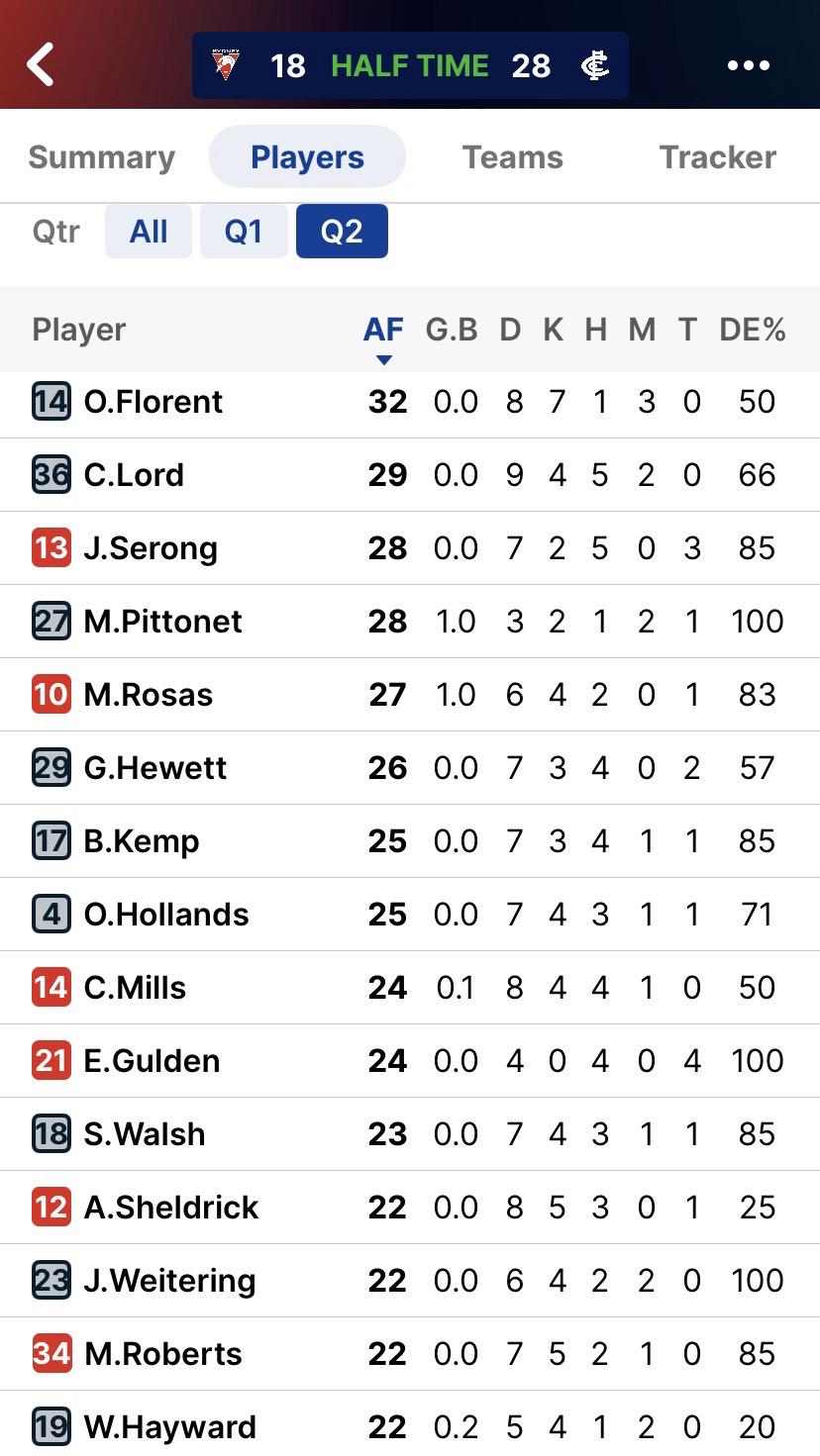820x1456 pixels.
Task: Select the Players tab
Action: pos(307,157)
